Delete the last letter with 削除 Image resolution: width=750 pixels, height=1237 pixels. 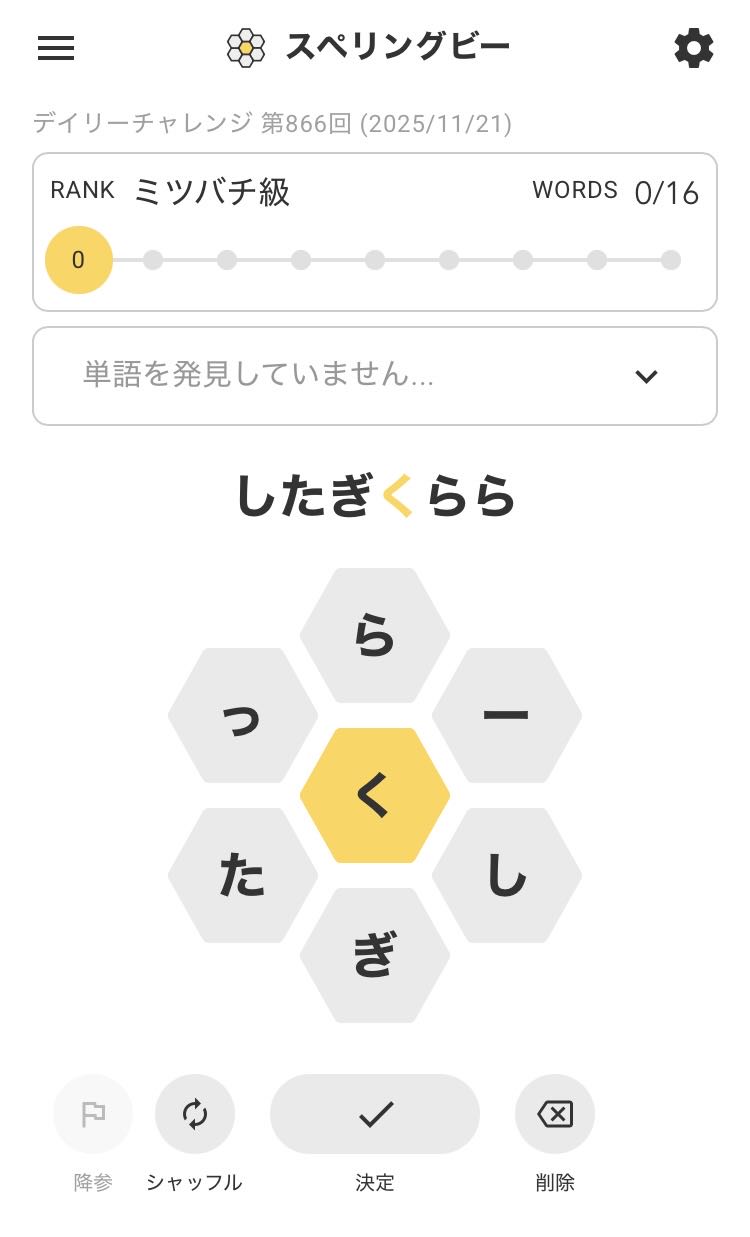[x=555, y=1114]
